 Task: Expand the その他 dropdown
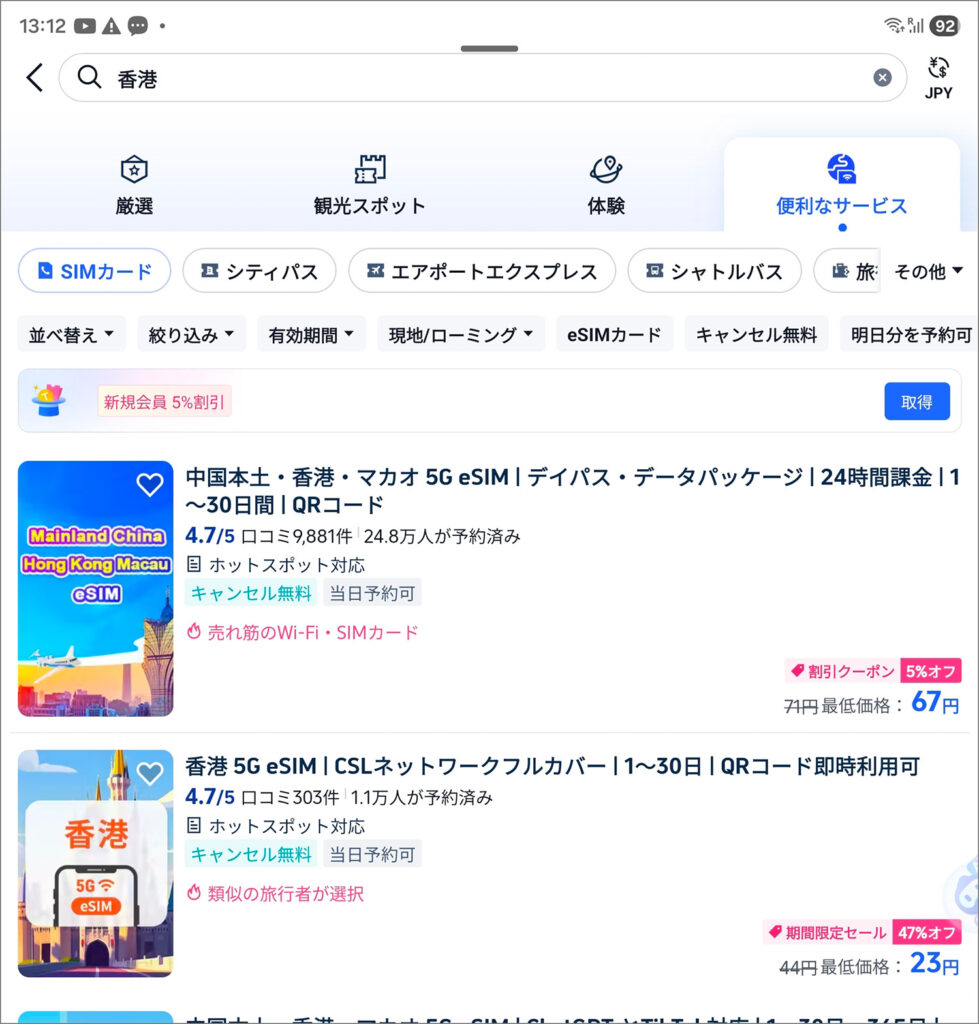(x=928, y=271)
